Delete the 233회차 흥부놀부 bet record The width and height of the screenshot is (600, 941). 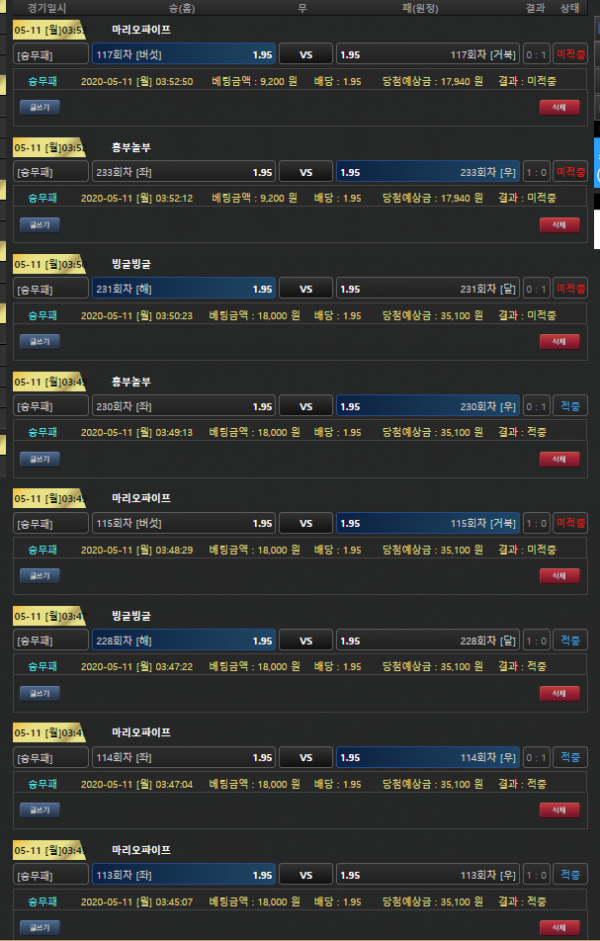click(x=559, y=224)
